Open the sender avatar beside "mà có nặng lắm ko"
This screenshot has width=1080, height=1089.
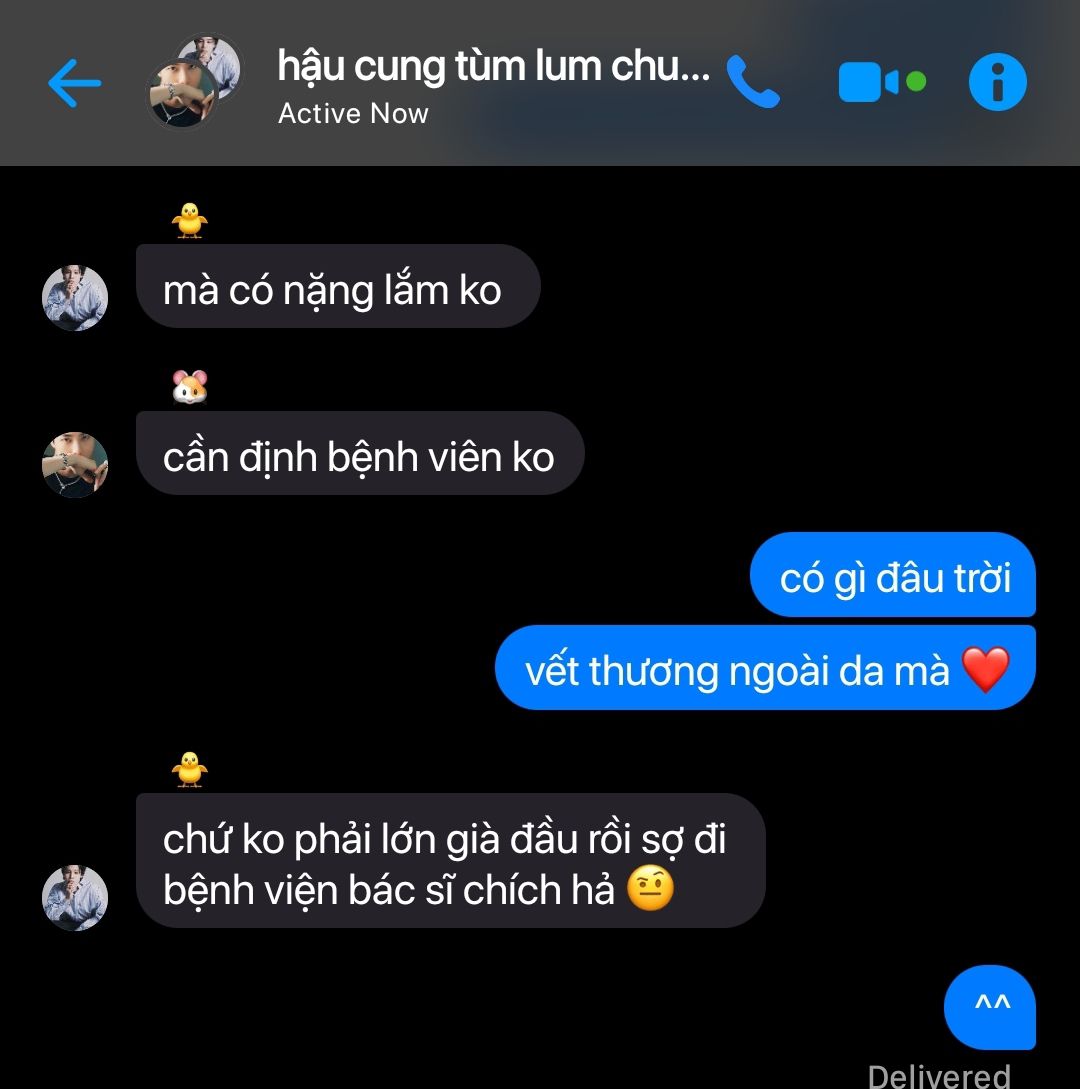coord(75,297)
